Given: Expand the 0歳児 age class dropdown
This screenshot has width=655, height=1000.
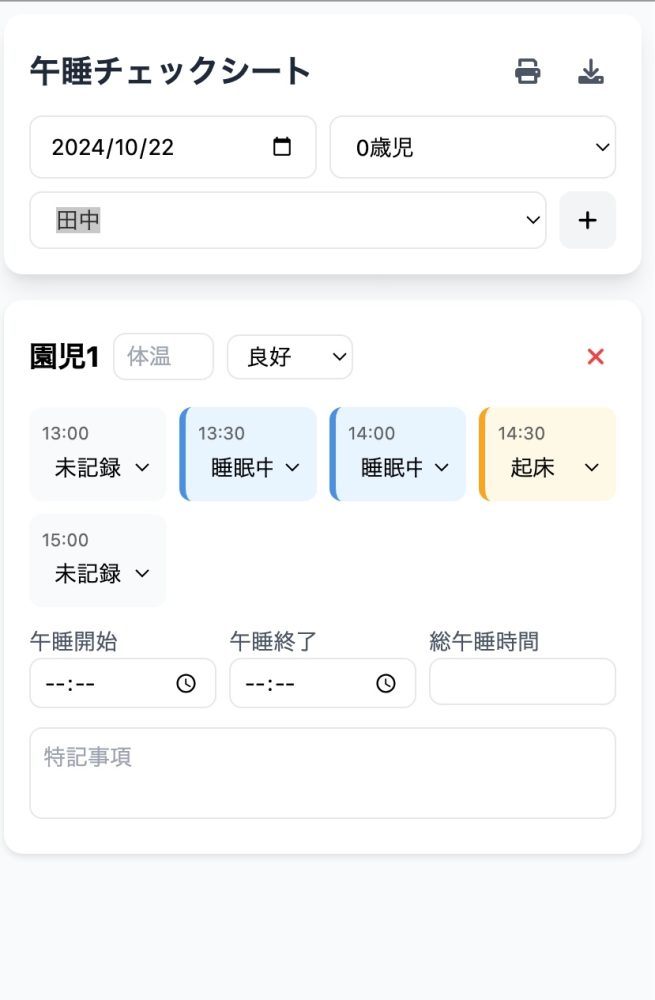Looking at the screenshot, I should click(472, 148).
